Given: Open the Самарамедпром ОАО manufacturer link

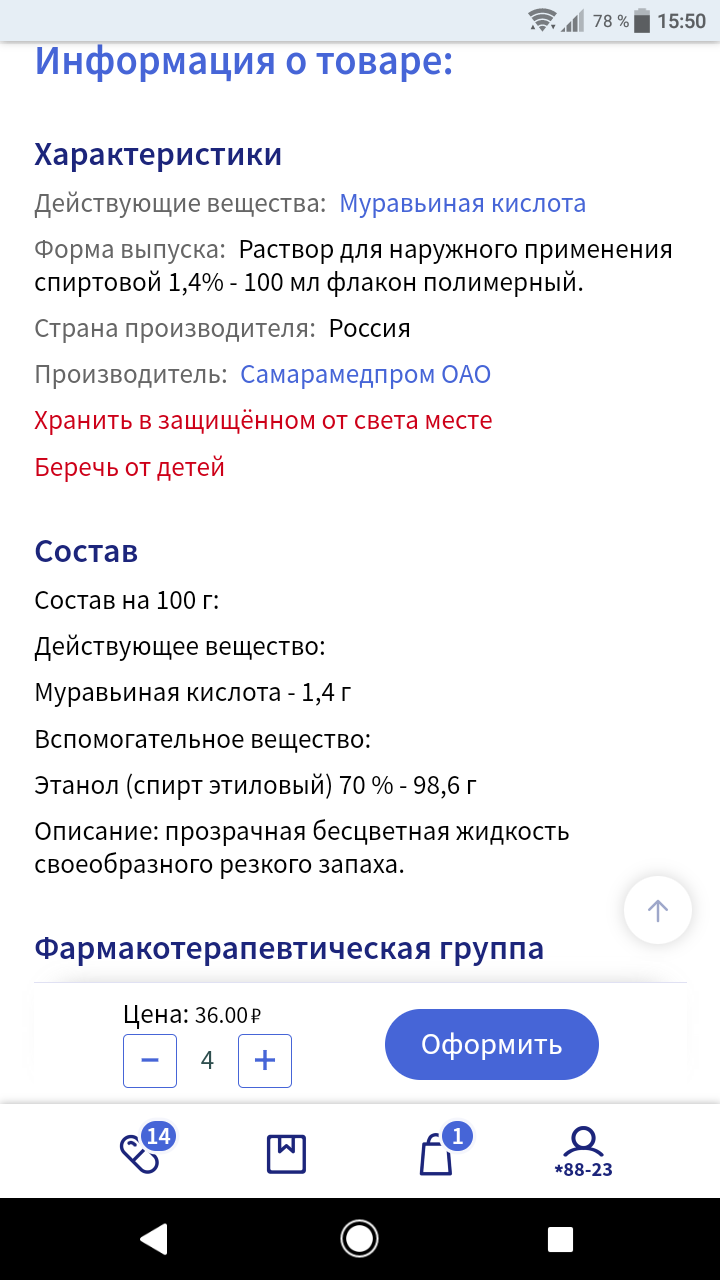Looking at the screenshot, I should pyautogui.click(x=365, y=375).
